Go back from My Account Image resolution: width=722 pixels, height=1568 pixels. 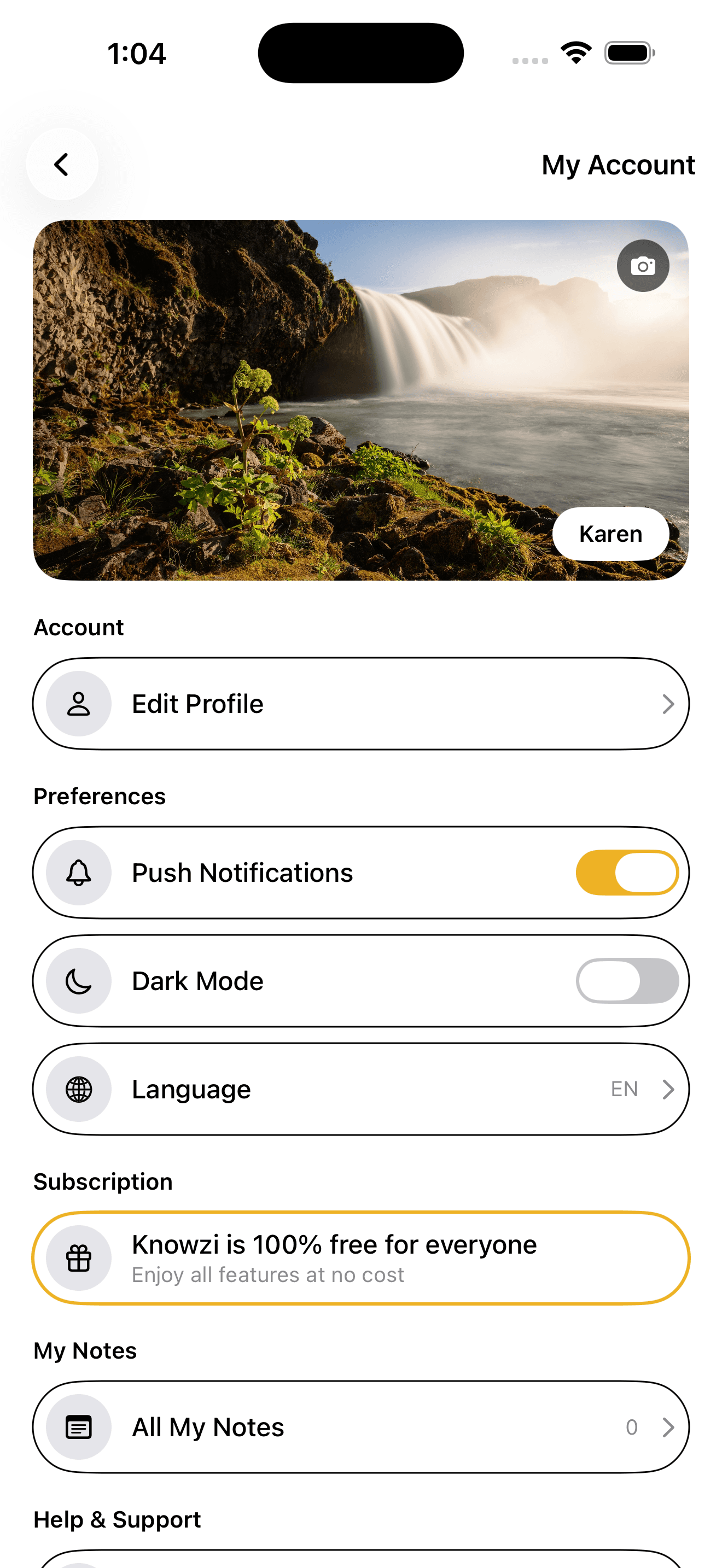(x=61, y=165)
